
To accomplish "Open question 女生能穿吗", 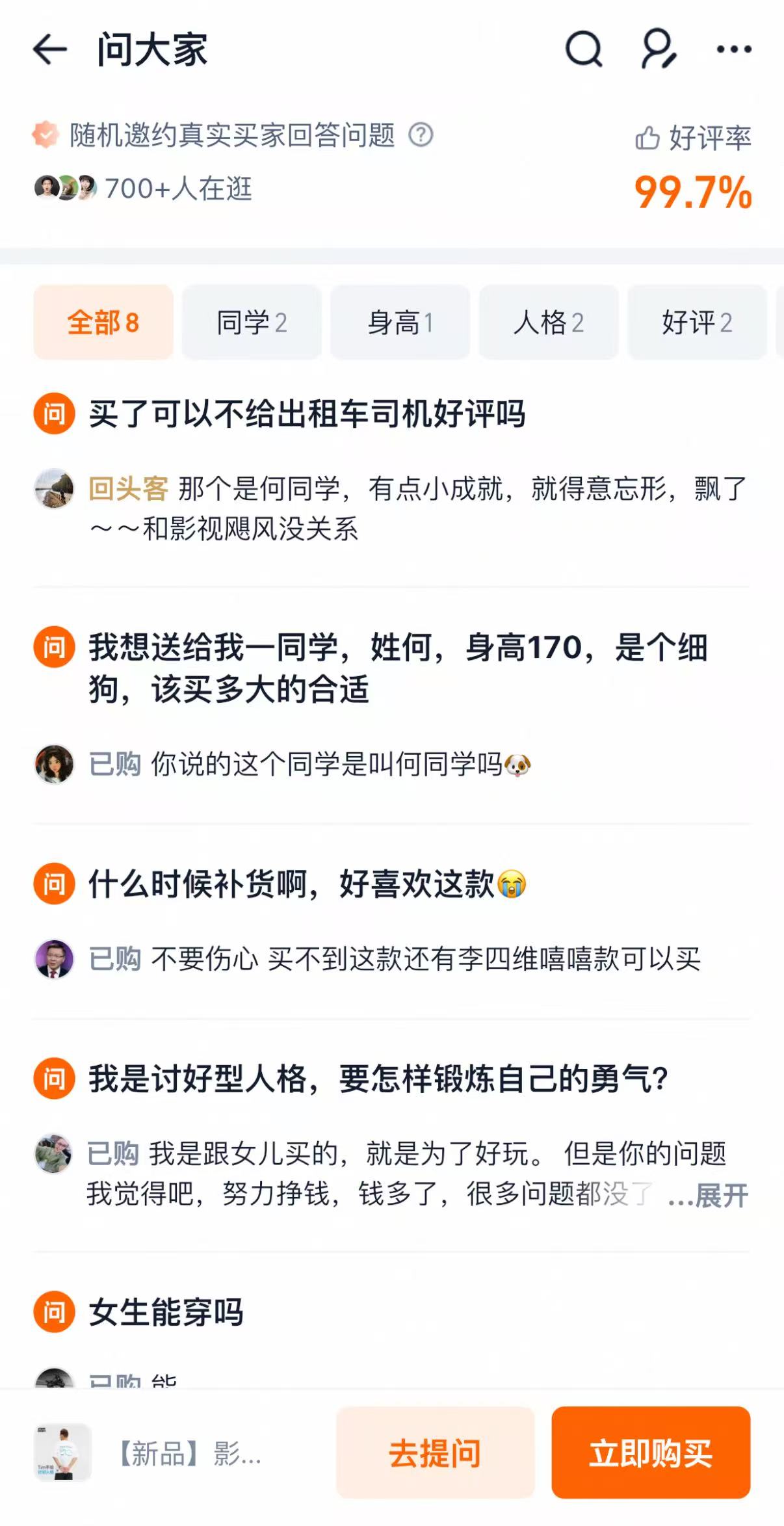I will [166, 1312].
